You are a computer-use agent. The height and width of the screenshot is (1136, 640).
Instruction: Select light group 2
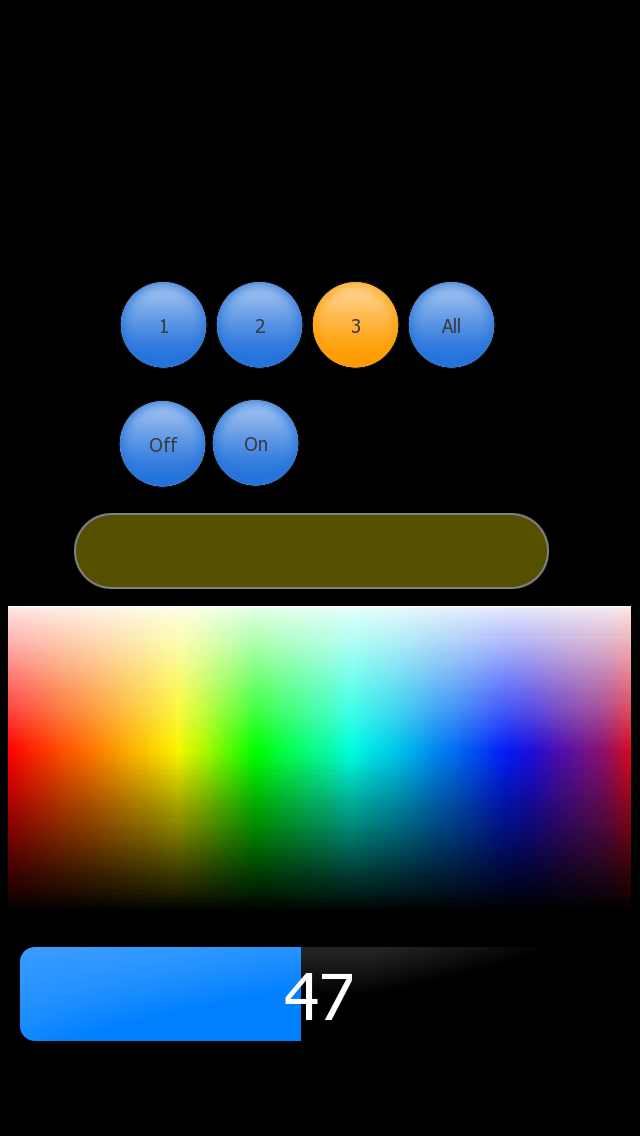pyautogui.click(x=259, y=325)
